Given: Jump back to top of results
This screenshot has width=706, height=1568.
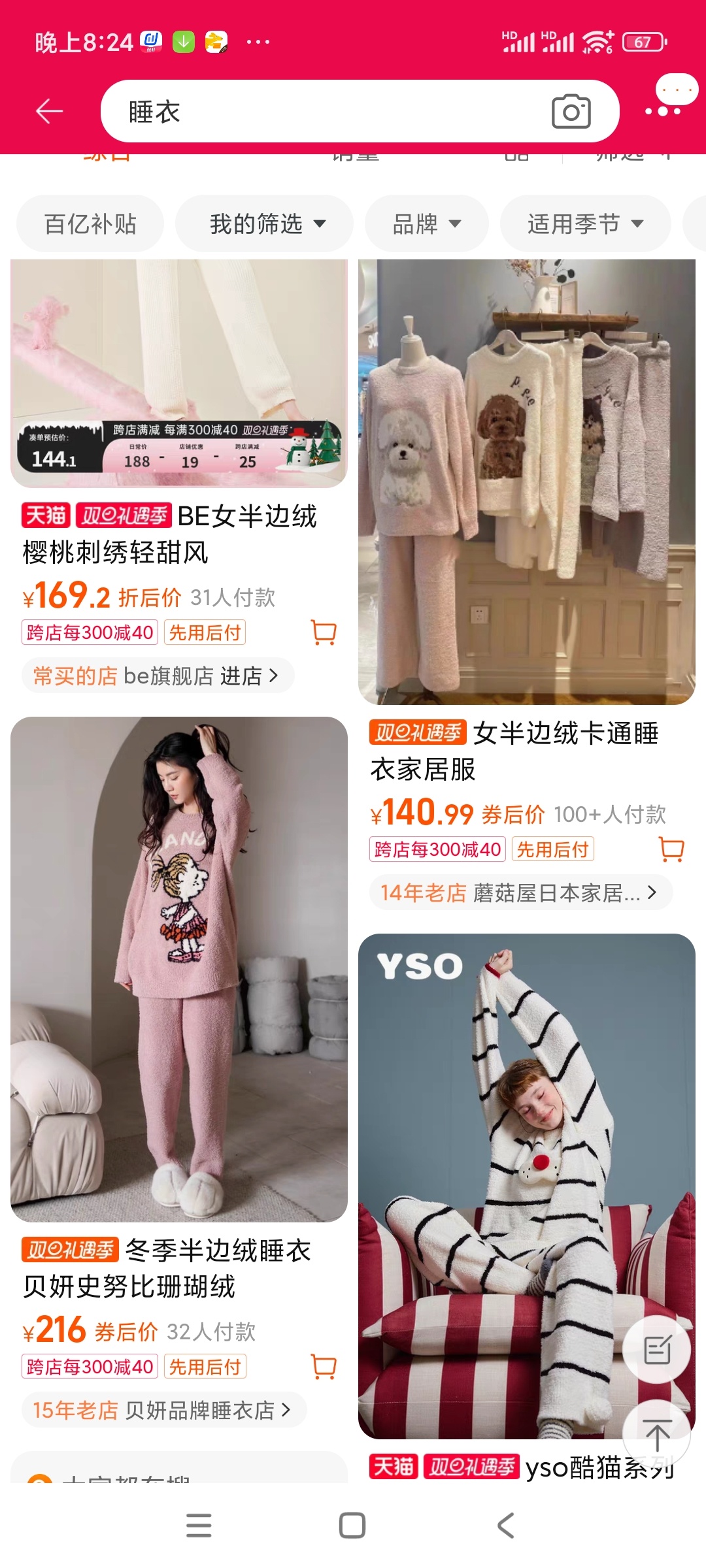Looking at the screenshot, I should (656, 1433).
